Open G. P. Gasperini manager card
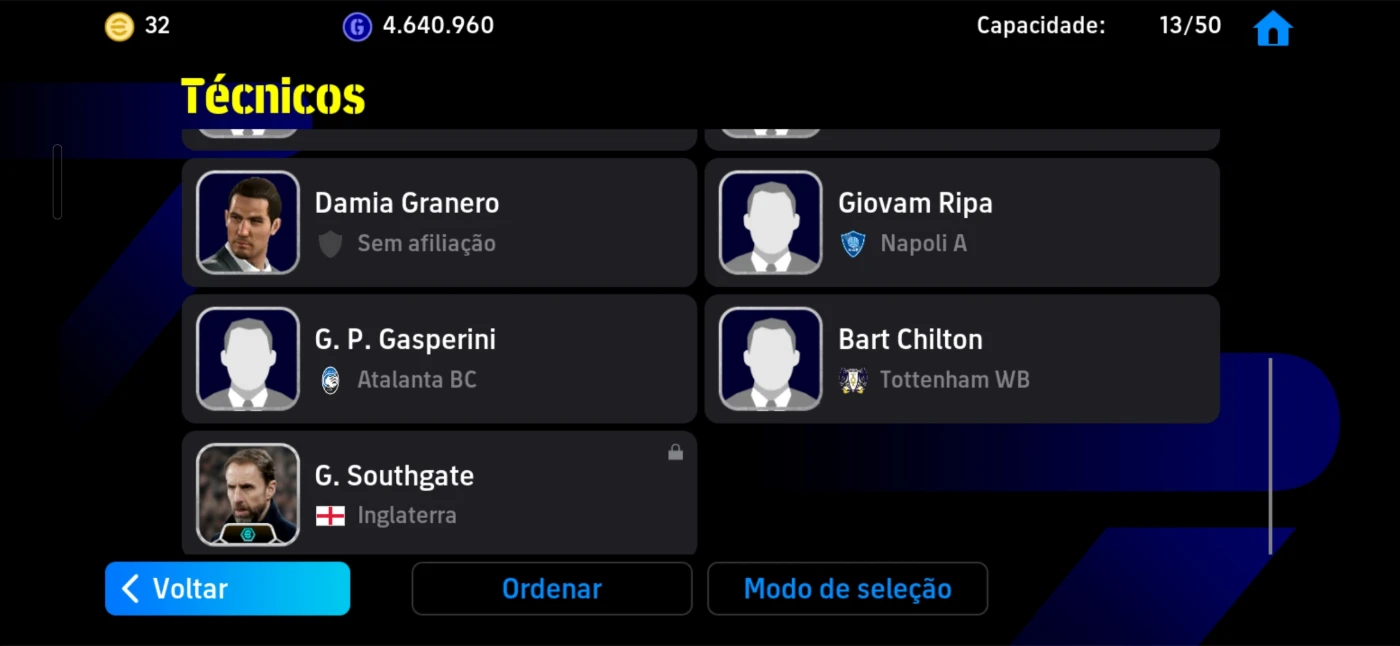 [439, 358]
